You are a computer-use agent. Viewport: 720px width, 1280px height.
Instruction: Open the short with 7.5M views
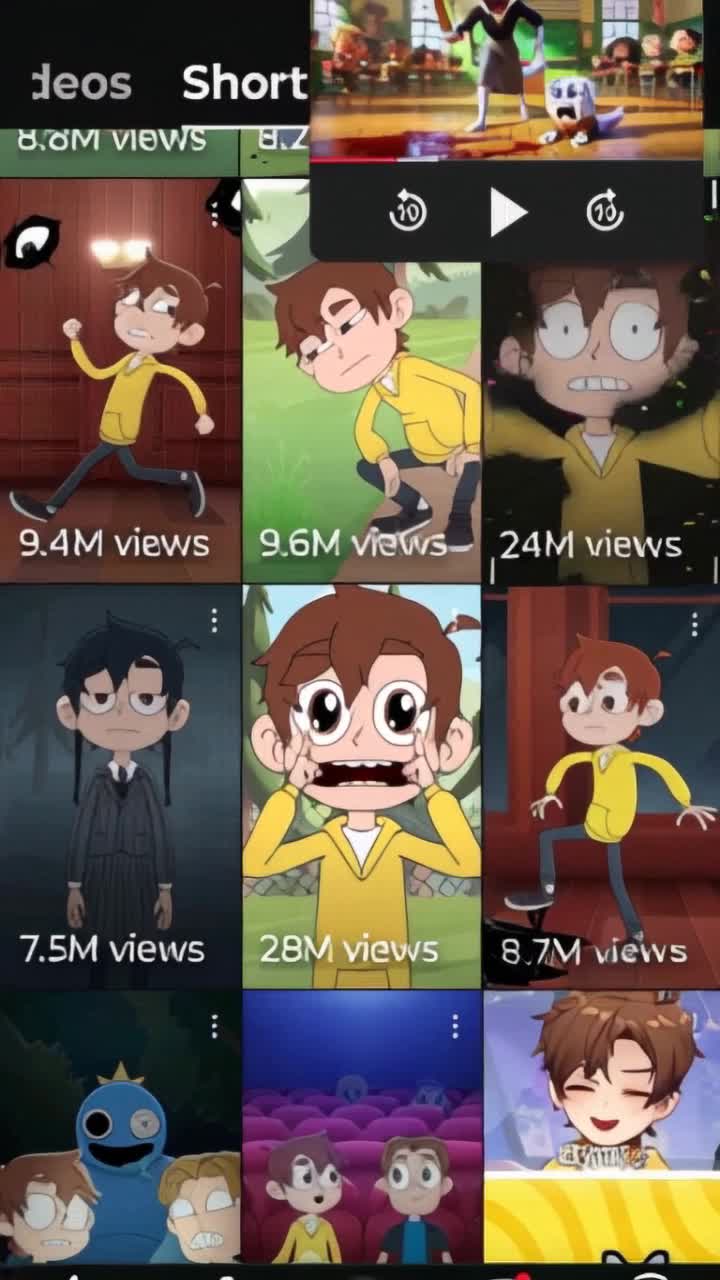[120, 790]
